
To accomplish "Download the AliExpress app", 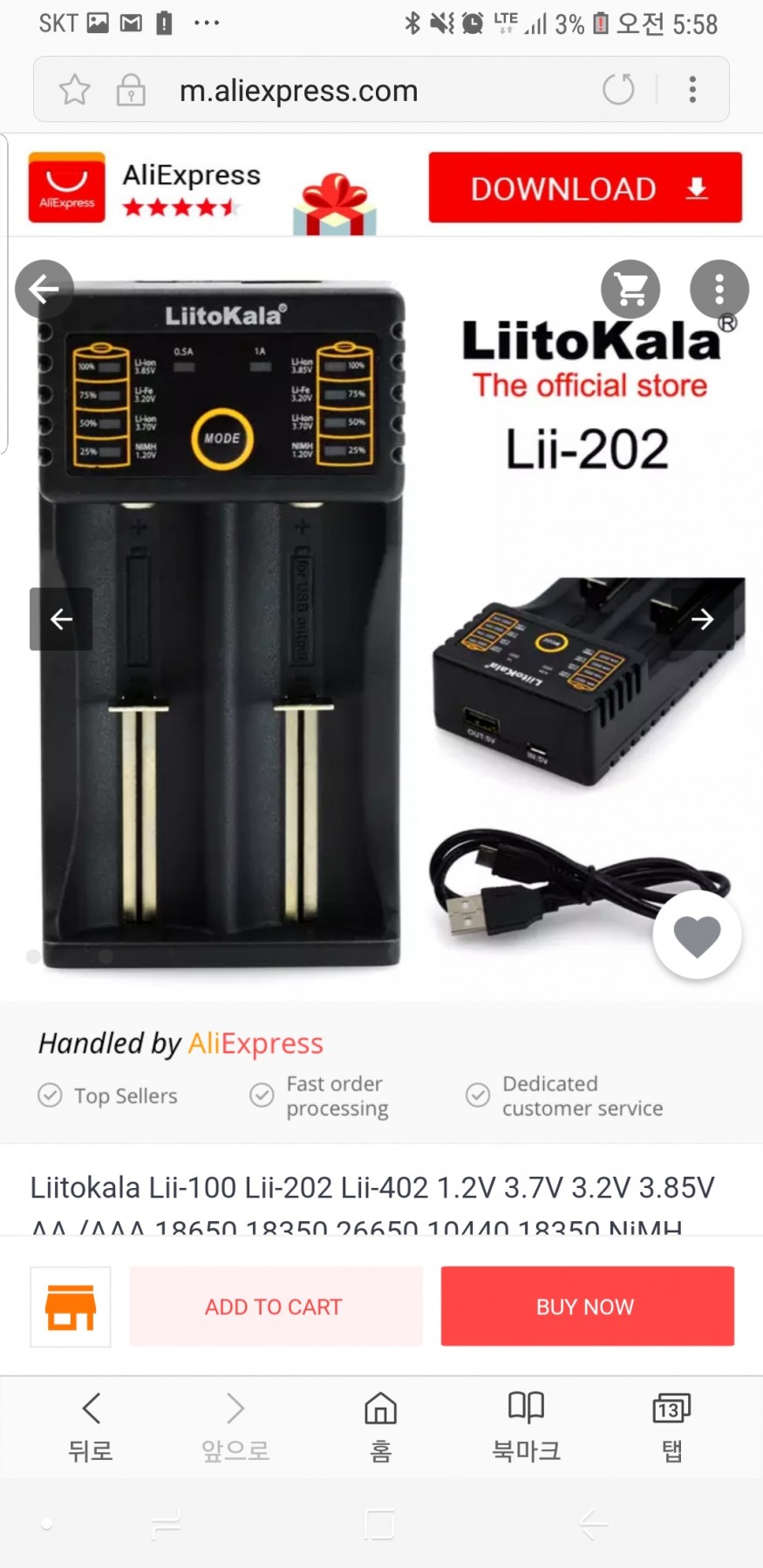I will pyautogui.click(x=584, y=188).
